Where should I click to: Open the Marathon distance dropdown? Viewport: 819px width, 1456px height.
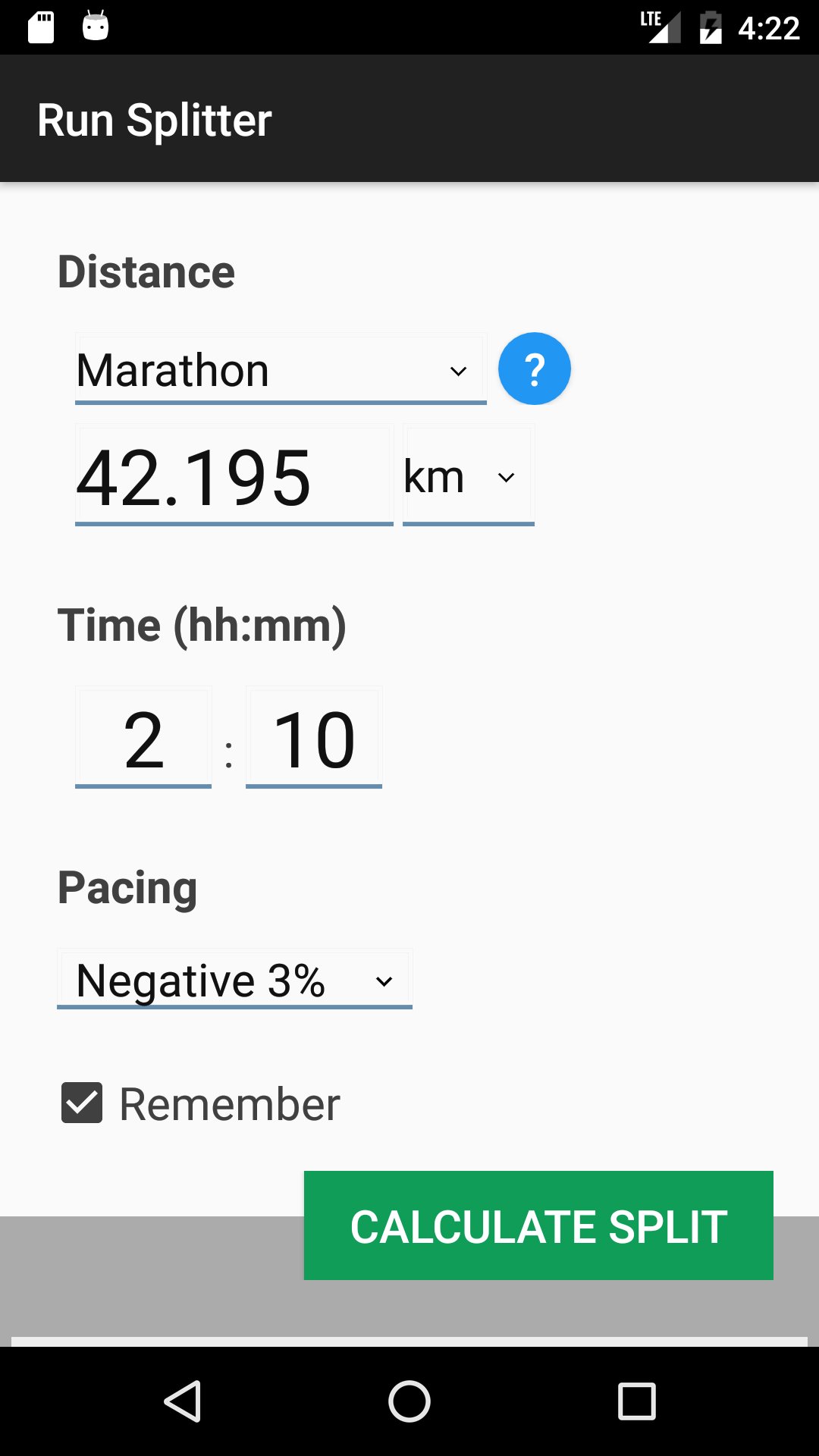(x=281, y=369)
